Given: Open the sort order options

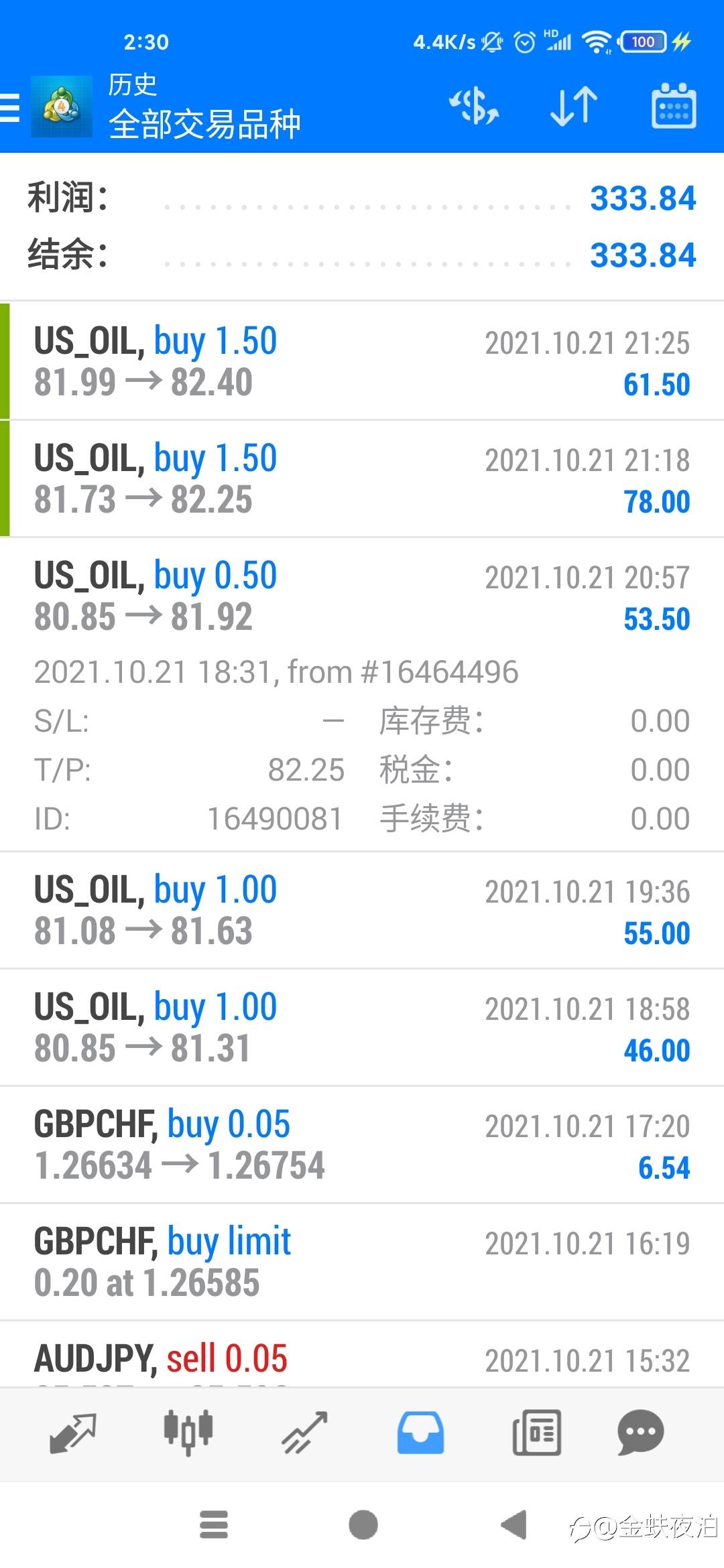Looking at the screenshot, I should 574,107.
